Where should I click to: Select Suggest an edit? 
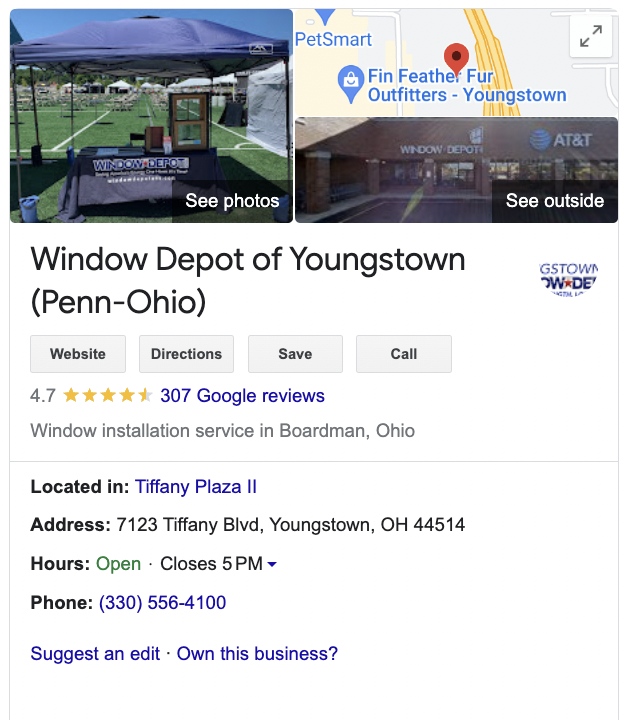pos(95,654)
